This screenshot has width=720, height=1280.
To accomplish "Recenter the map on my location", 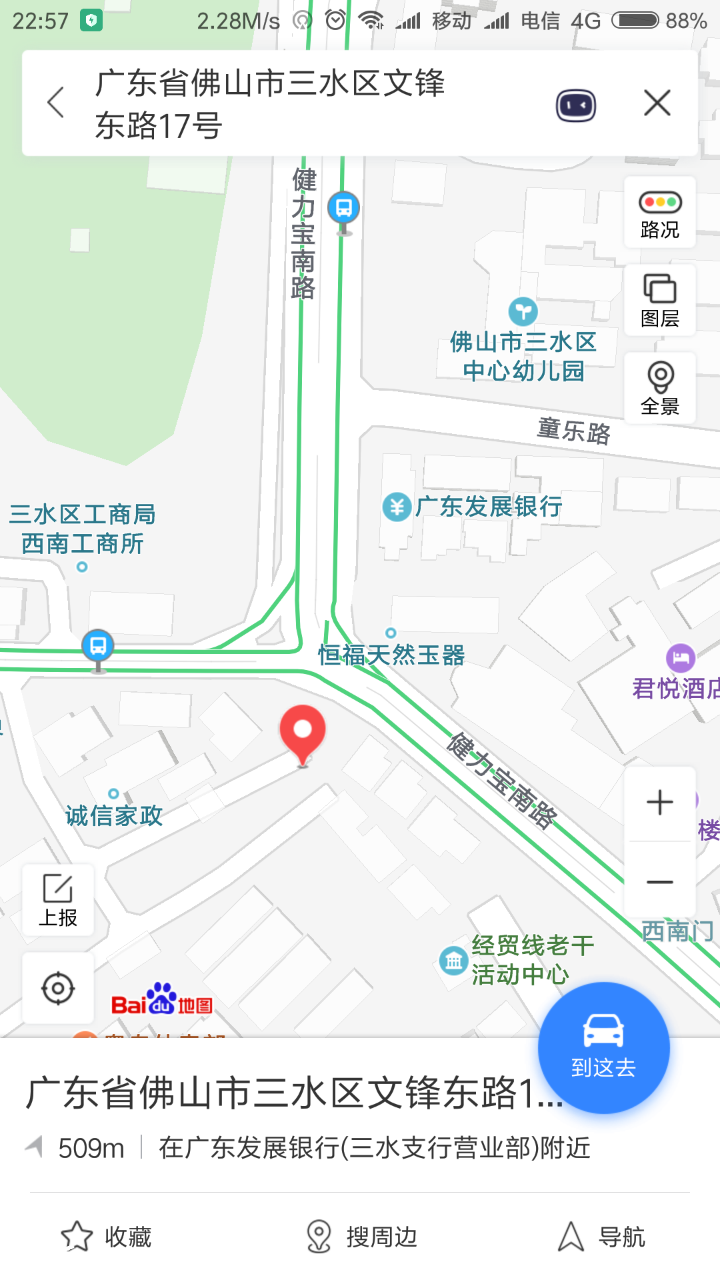I will click(x=58, y=989).
